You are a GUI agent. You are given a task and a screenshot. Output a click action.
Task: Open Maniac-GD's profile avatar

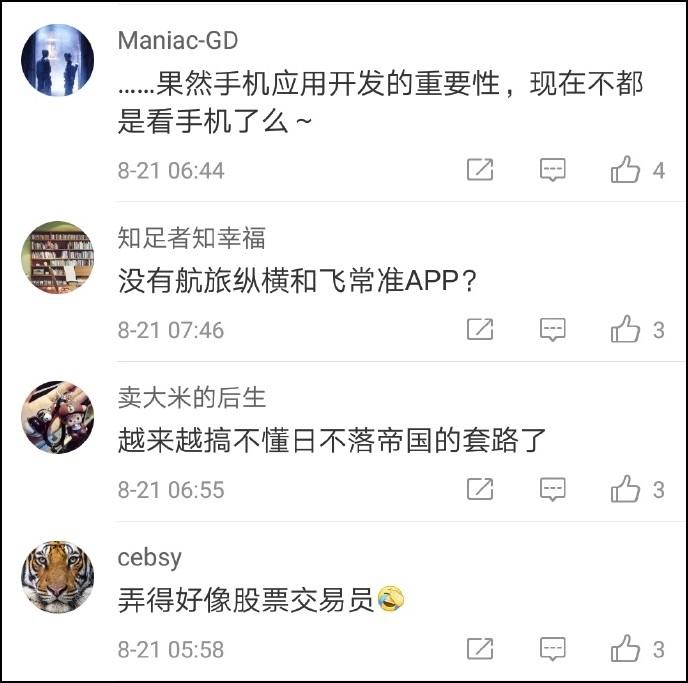pyautogui.click(x=58, y=60)
